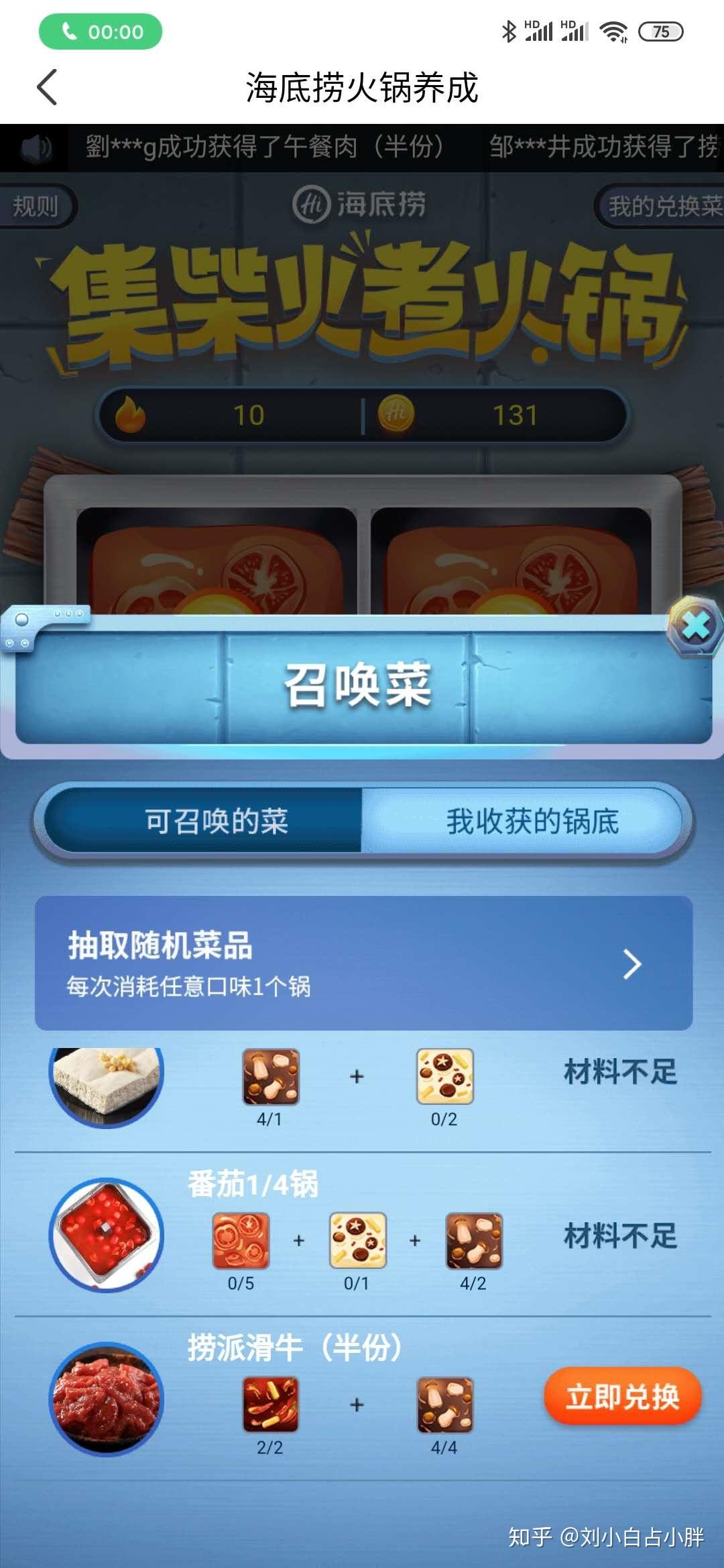Tap the green call timer pill
This screenshot has width=724, height=1568.
(101, 31)
